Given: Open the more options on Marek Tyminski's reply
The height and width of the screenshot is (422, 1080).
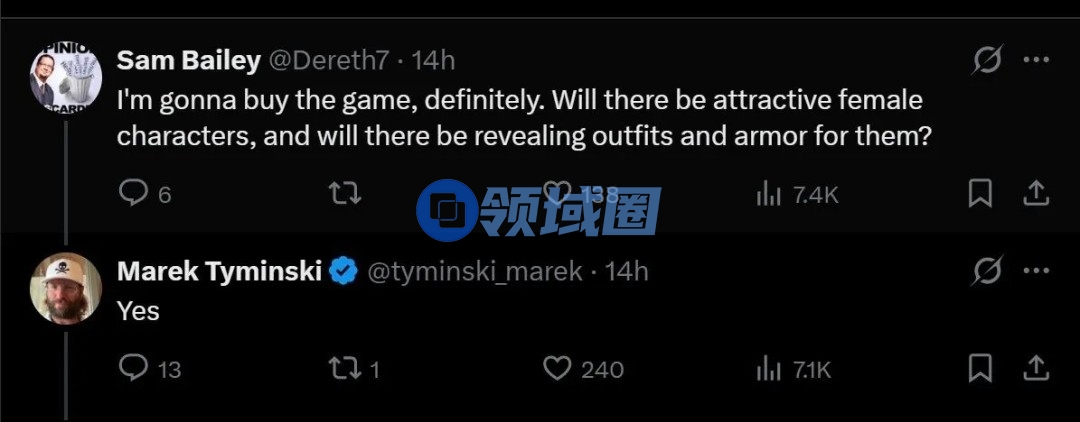Looking at the screenshot, I should 1036,270.
